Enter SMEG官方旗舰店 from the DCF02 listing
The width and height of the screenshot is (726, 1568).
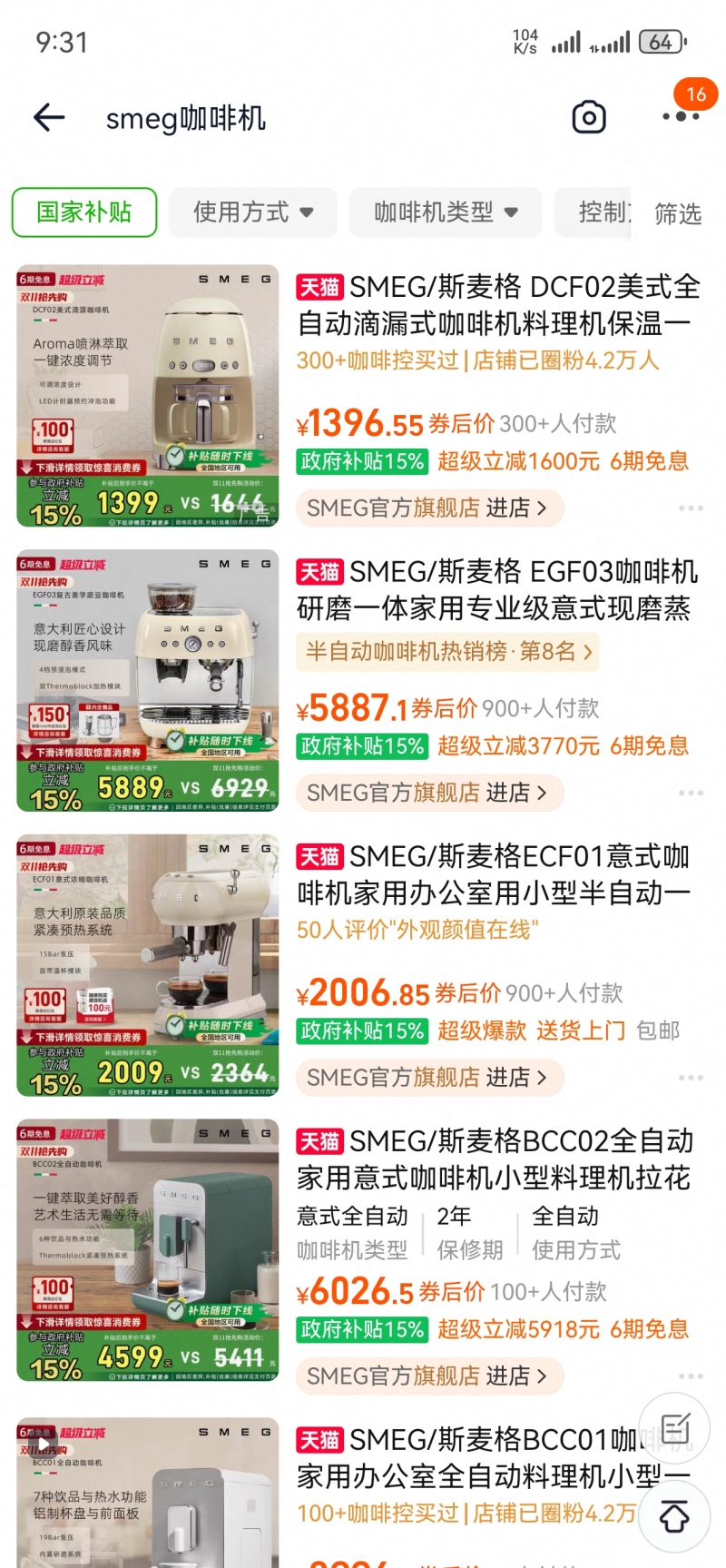tap(427, 508)
